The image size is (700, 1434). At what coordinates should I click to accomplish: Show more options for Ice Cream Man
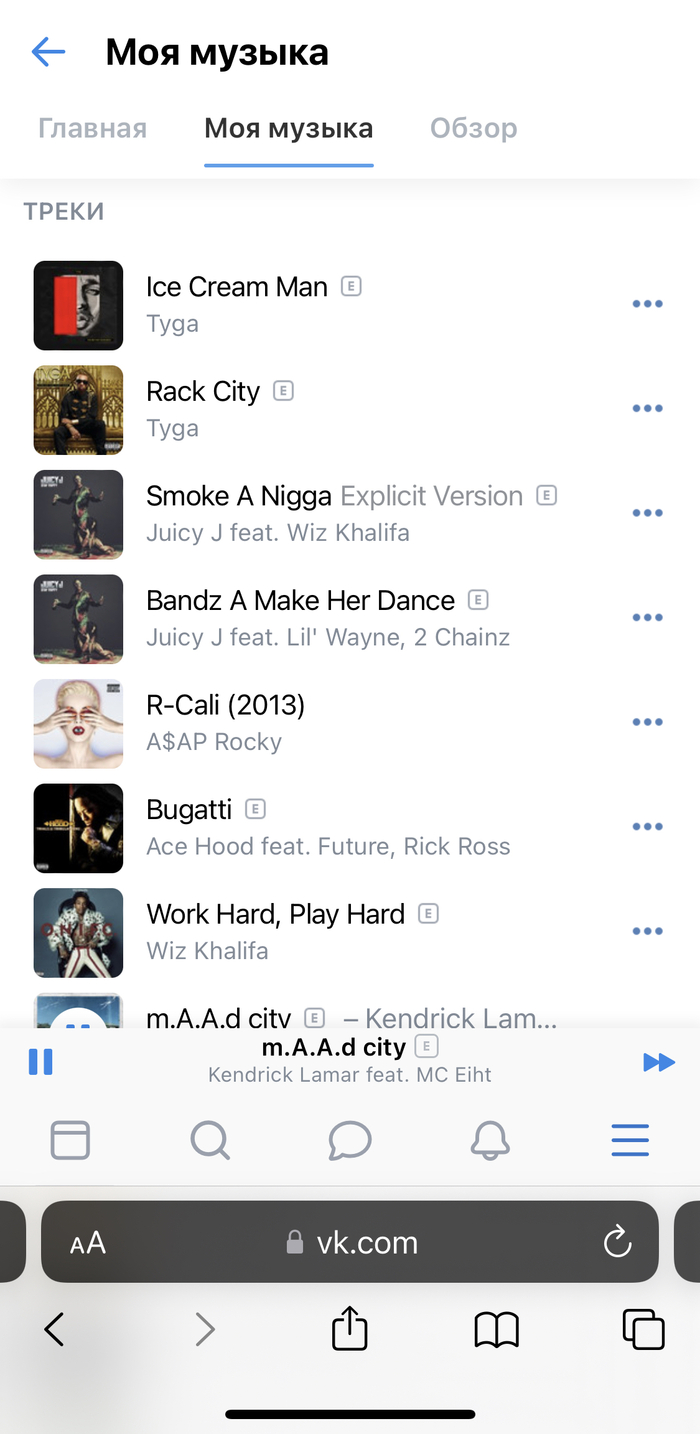click(647, 304)
